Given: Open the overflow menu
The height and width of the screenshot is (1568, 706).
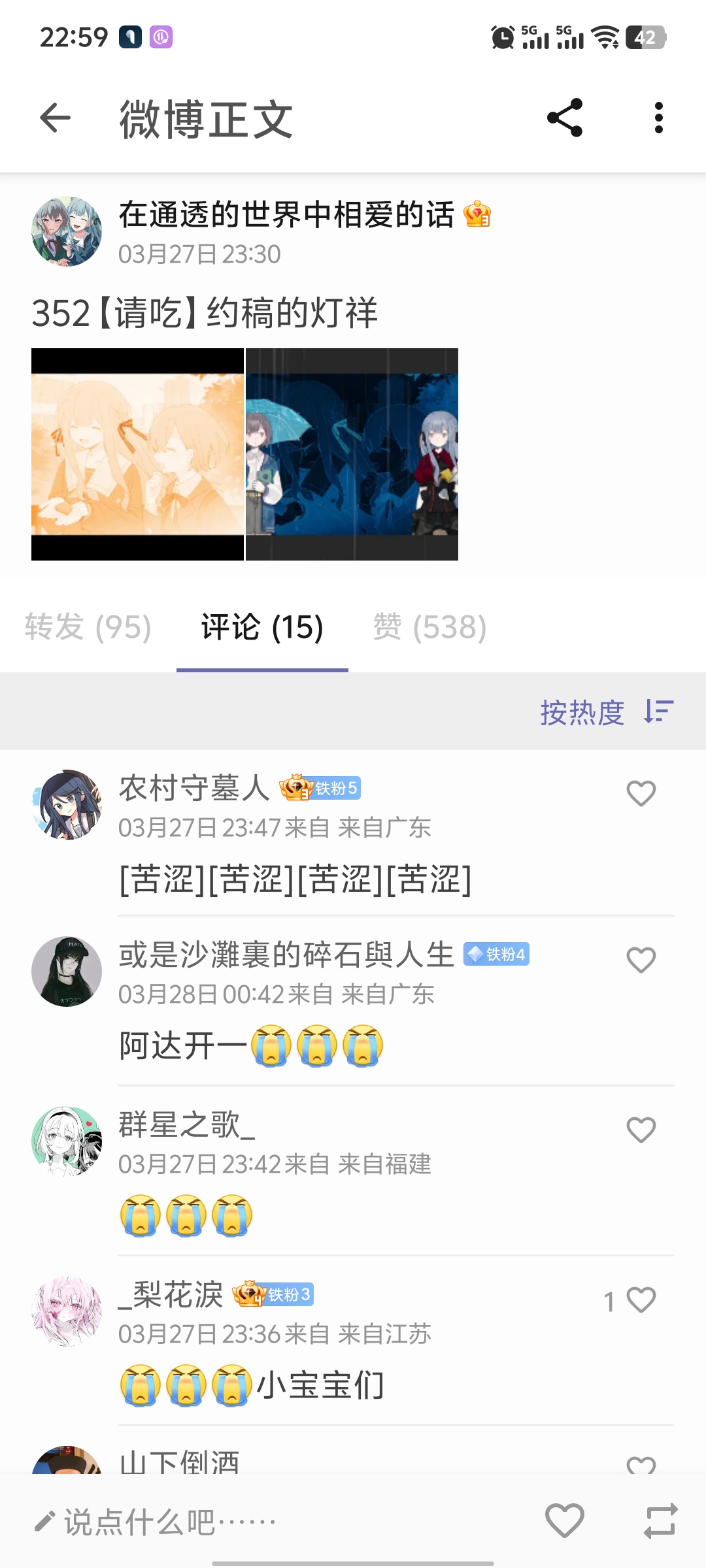Looking at the screenshot, I should coord(658,118).
